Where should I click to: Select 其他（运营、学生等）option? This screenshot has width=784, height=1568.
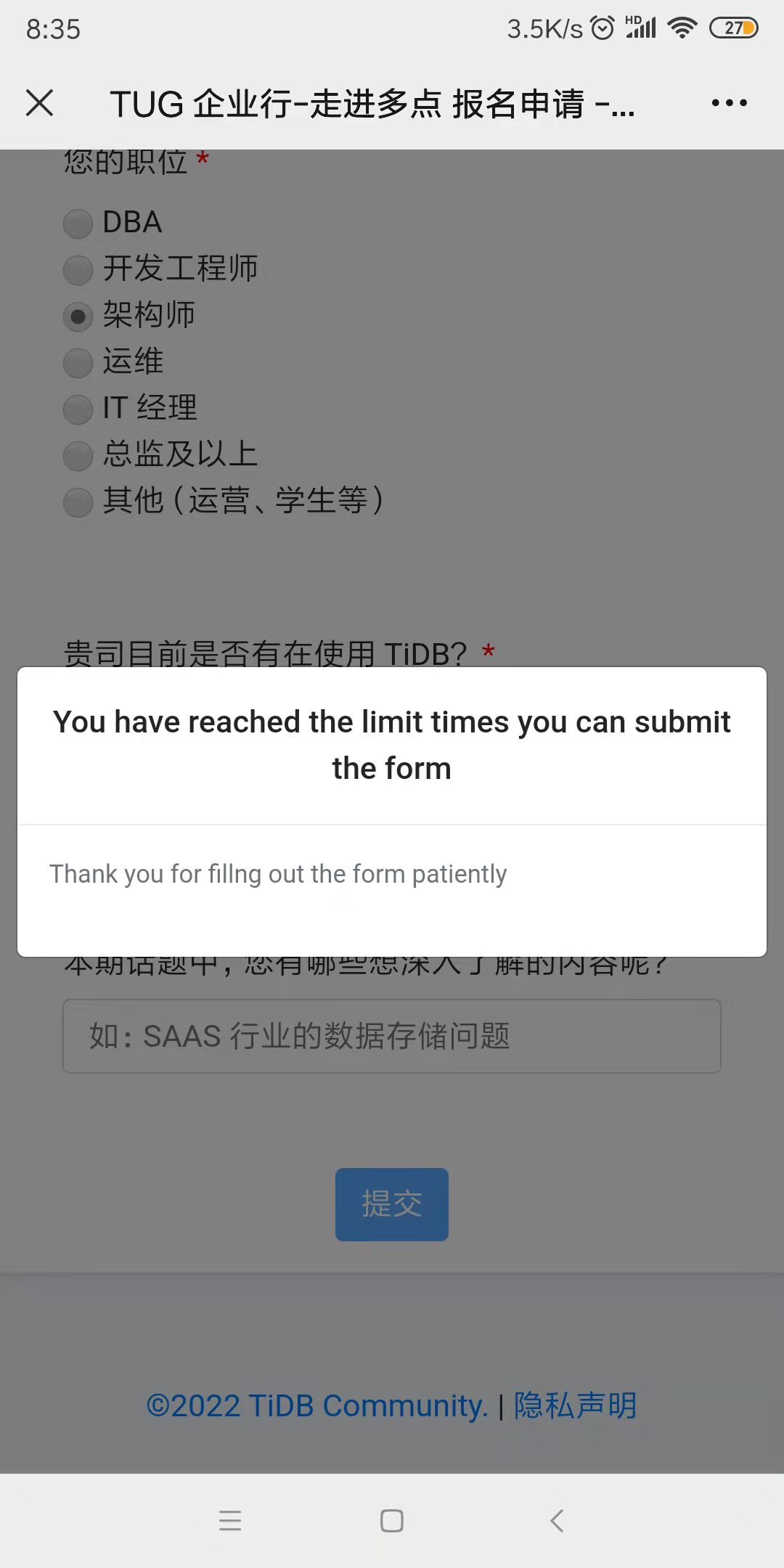coord(78,502)
